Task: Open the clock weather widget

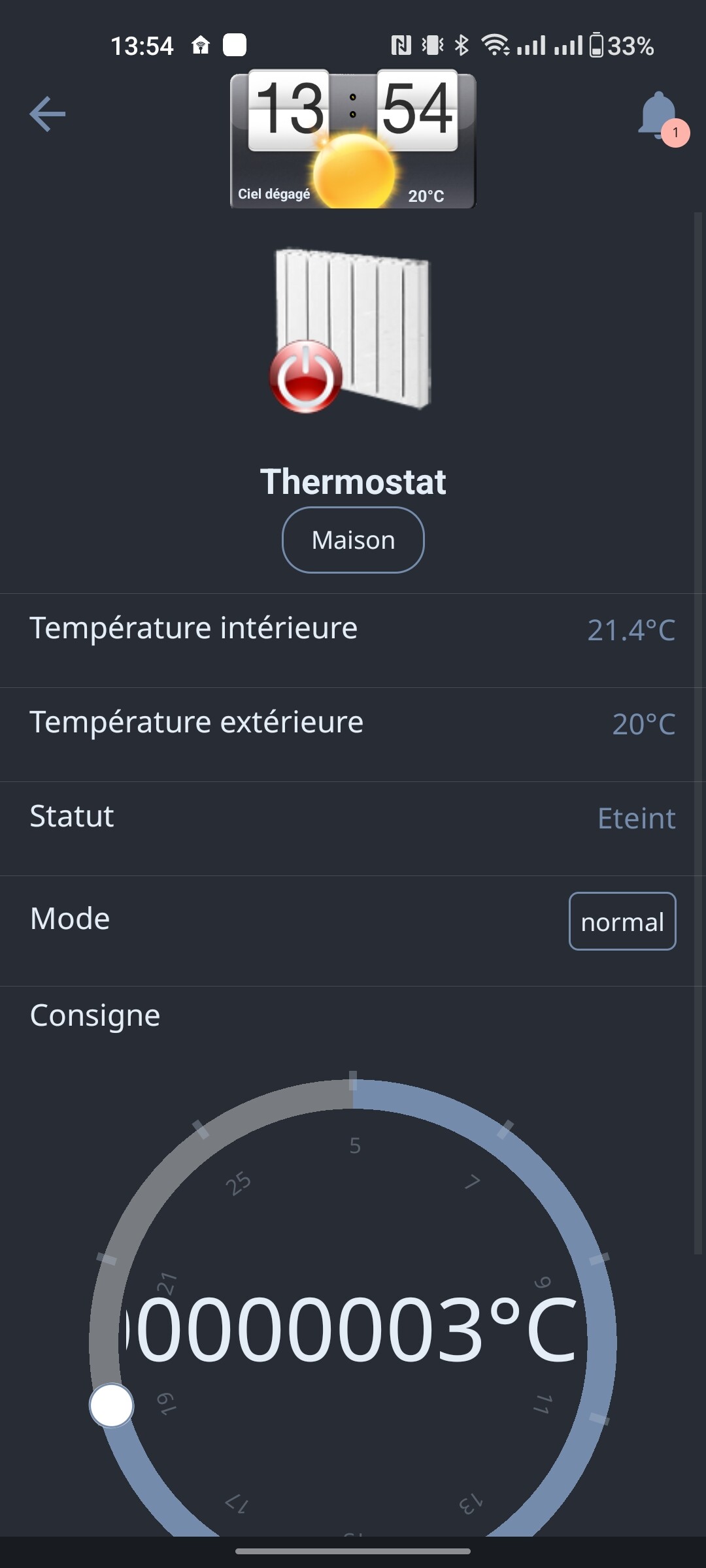Action: coord(353,140)
